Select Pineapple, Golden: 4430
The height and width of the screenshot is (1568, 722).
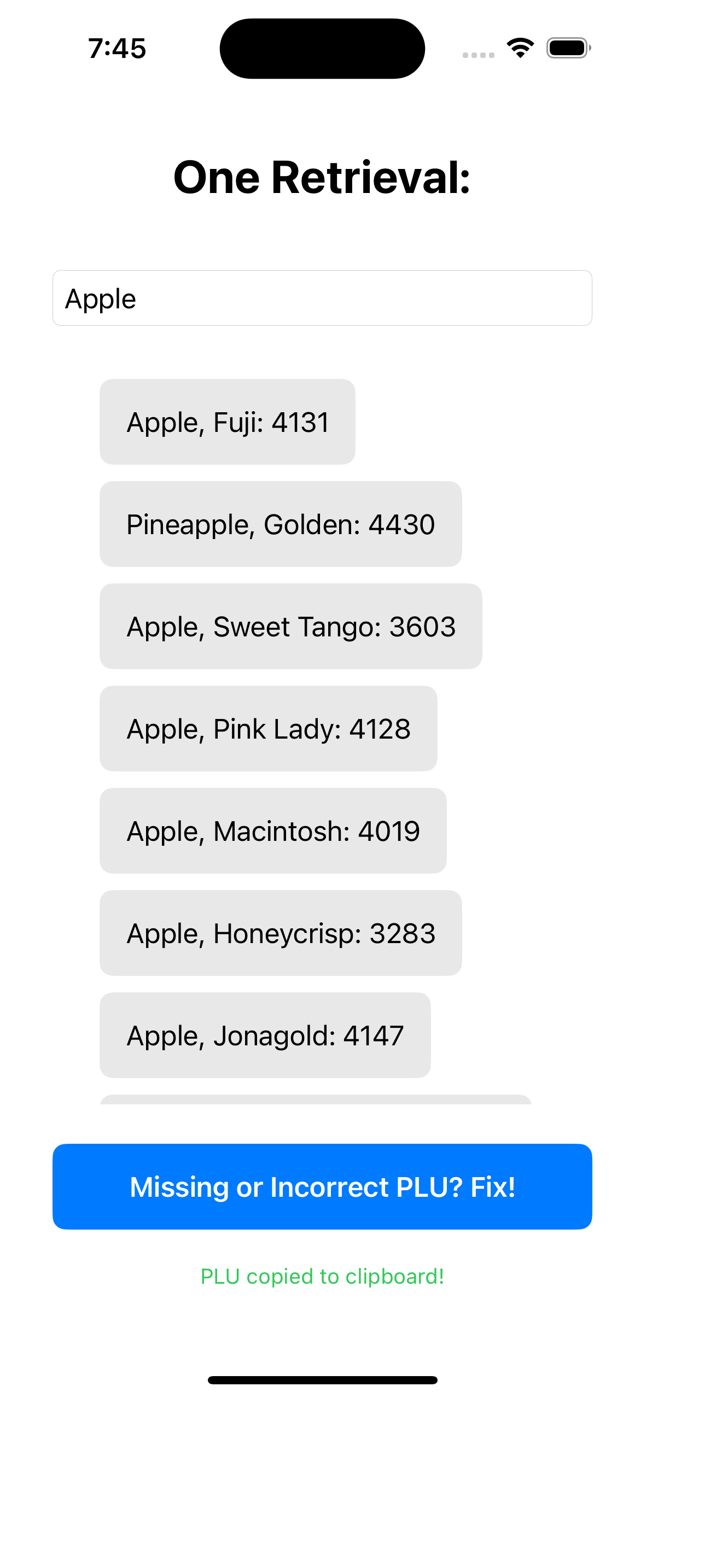tap(281, 524)
